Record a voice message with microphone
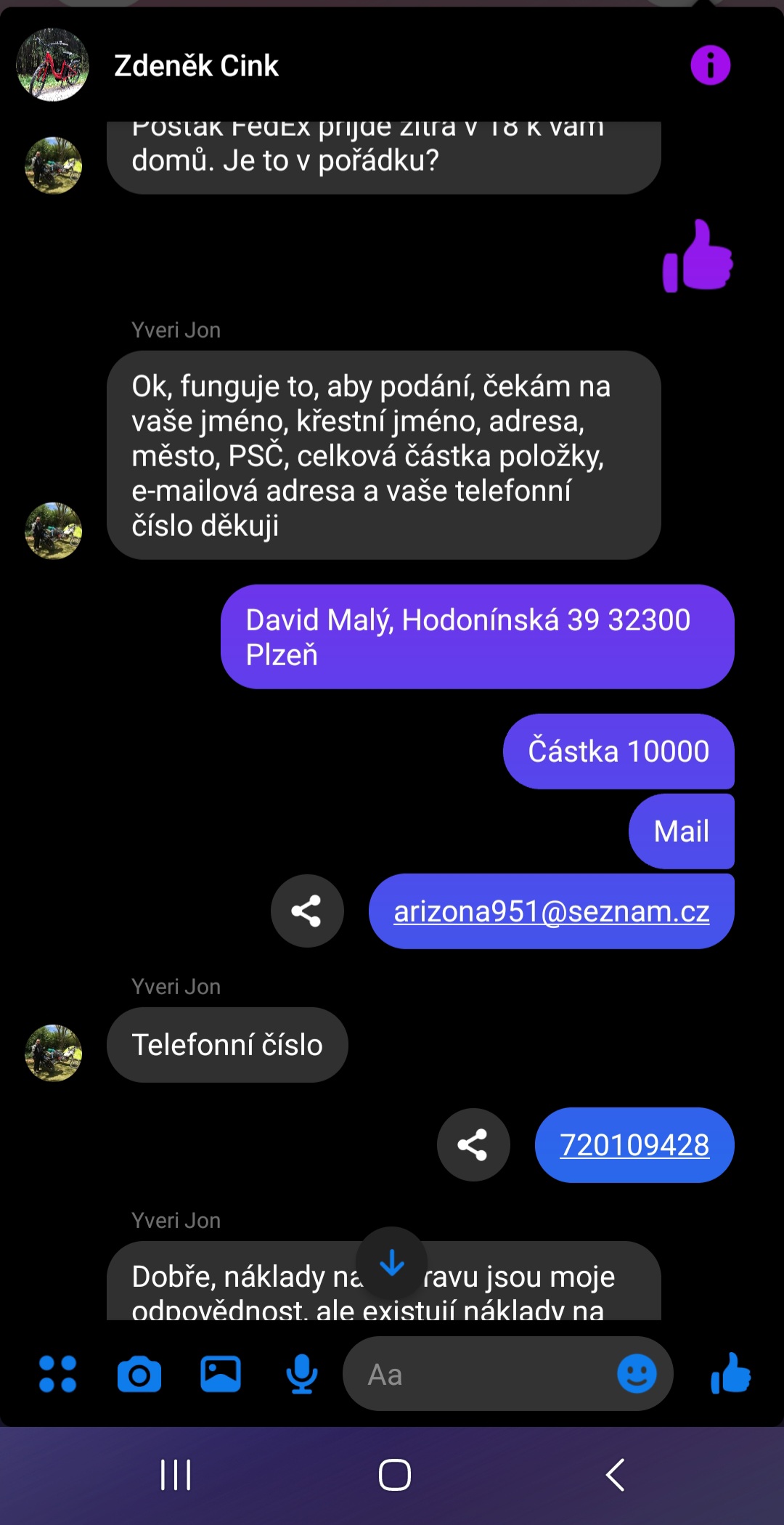This screenshot has height=1525, width=784. pos(302,1374)
